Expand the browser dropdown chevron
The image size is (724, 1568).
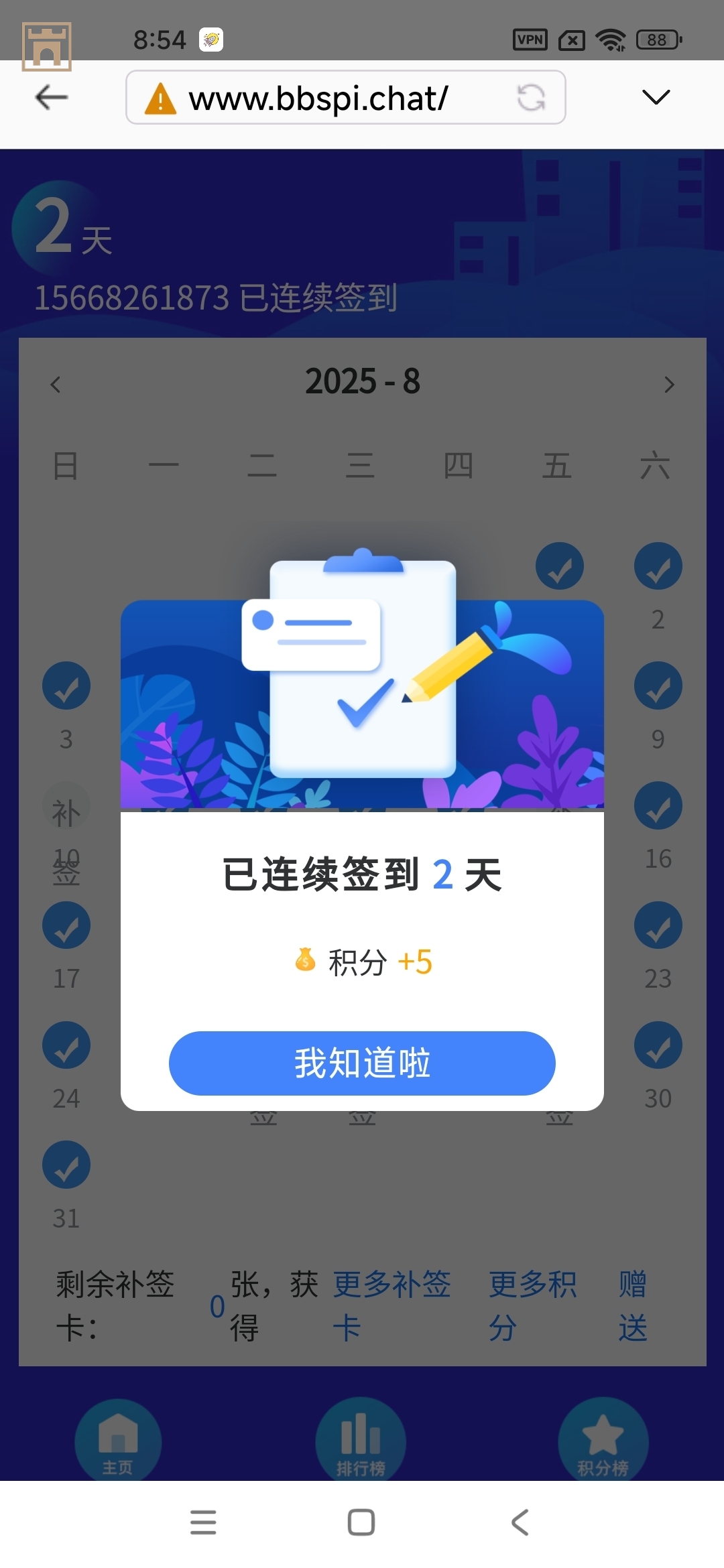coord(655,97)
